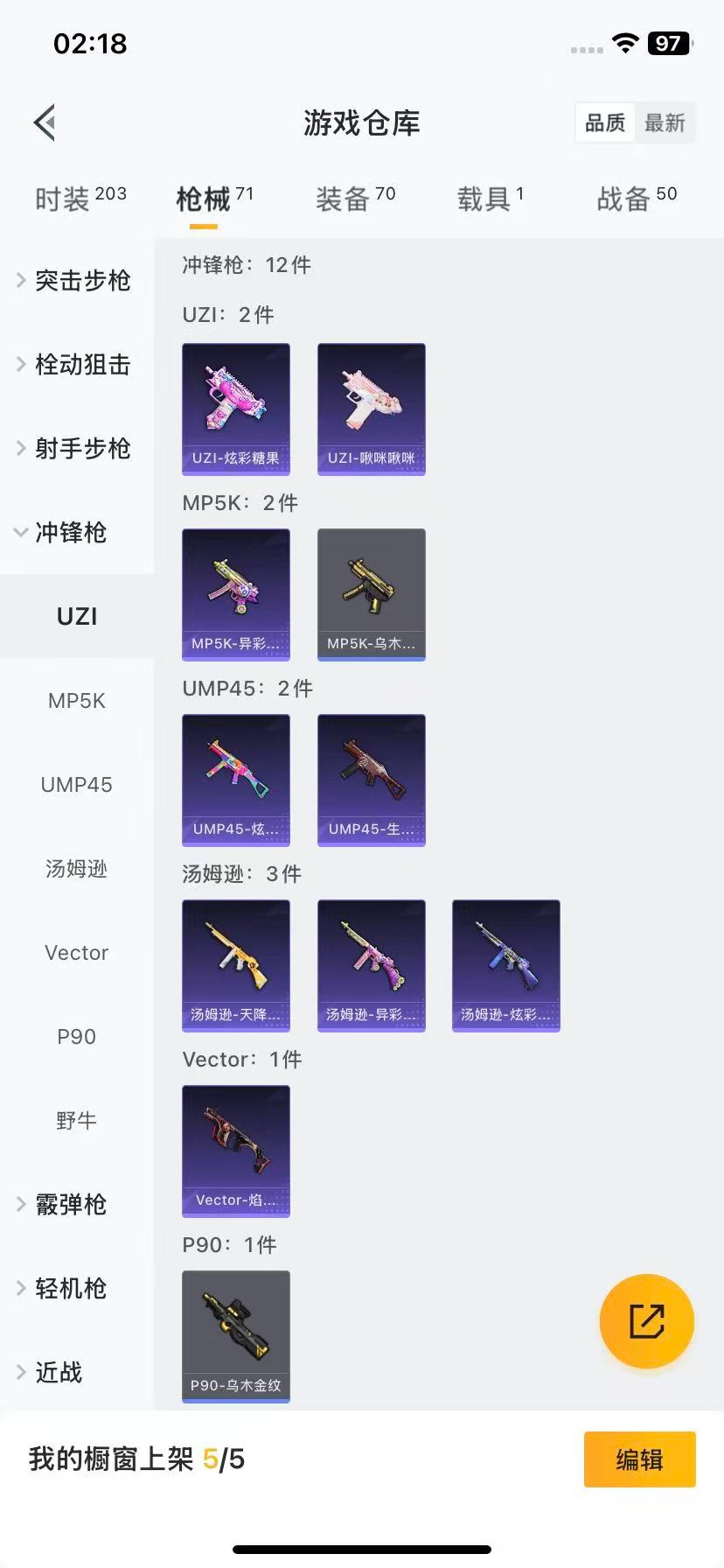Collapse the 冲锋枪 category
The width and height of the screenshot is (724, 1568).
(76, 533)
